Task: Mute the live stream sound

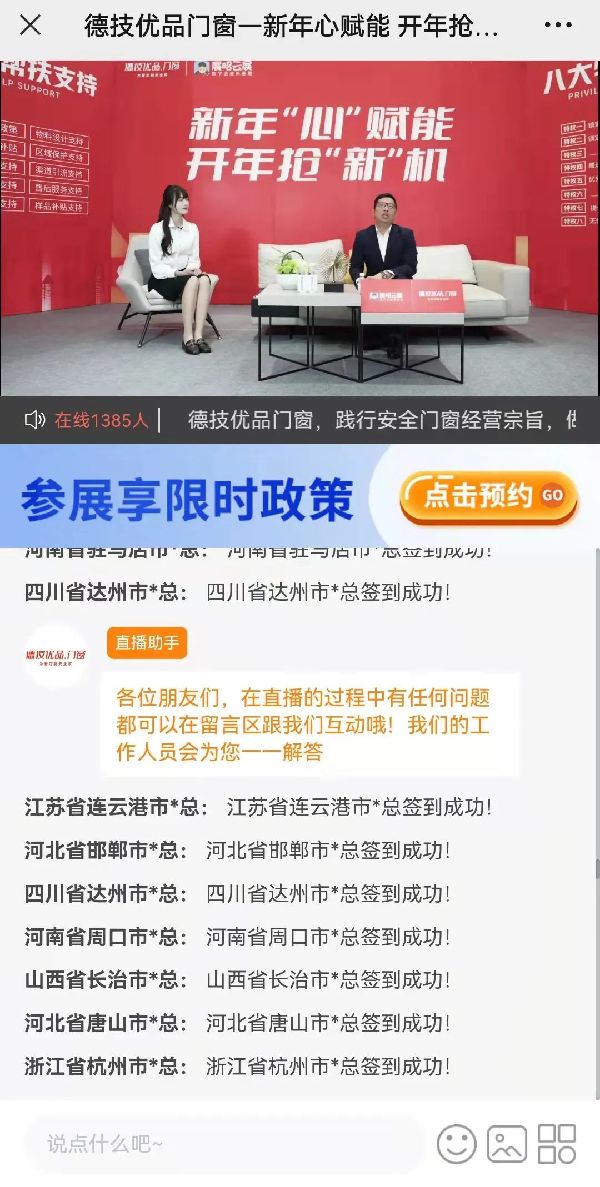Action: (35, 420)
